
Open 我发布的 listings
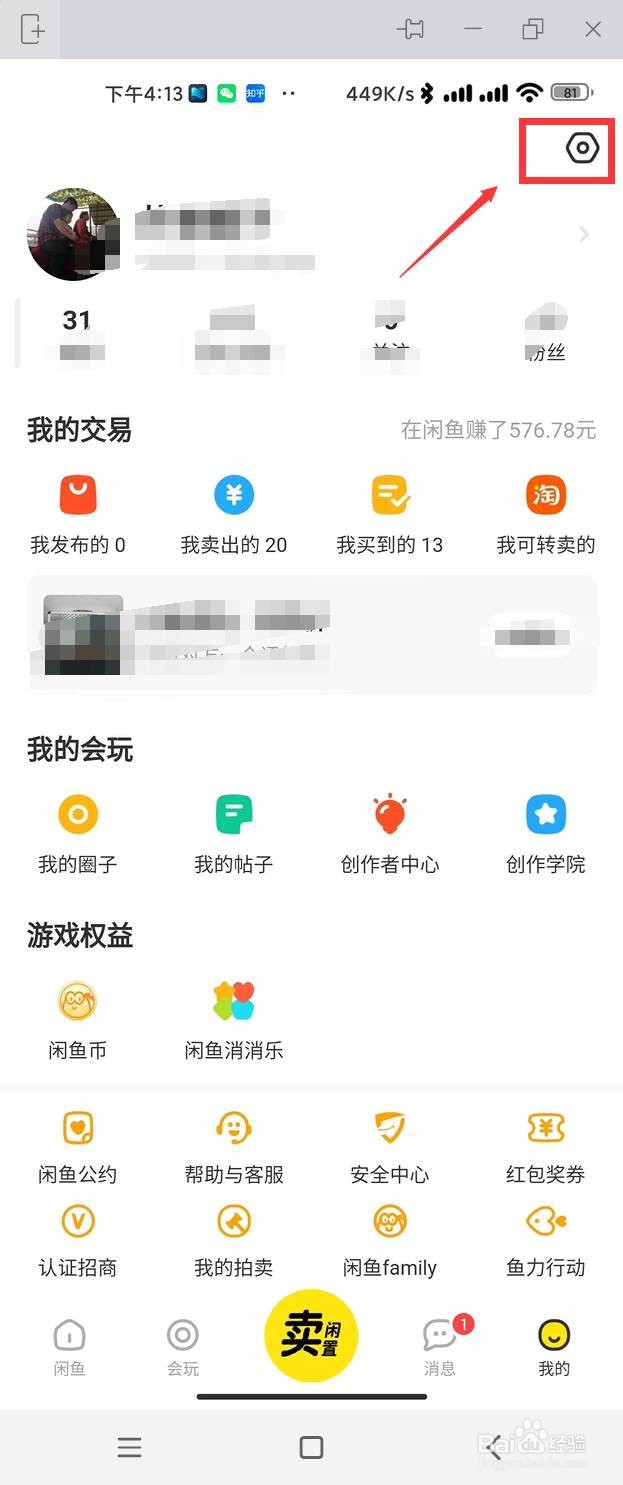coord(78,514)
